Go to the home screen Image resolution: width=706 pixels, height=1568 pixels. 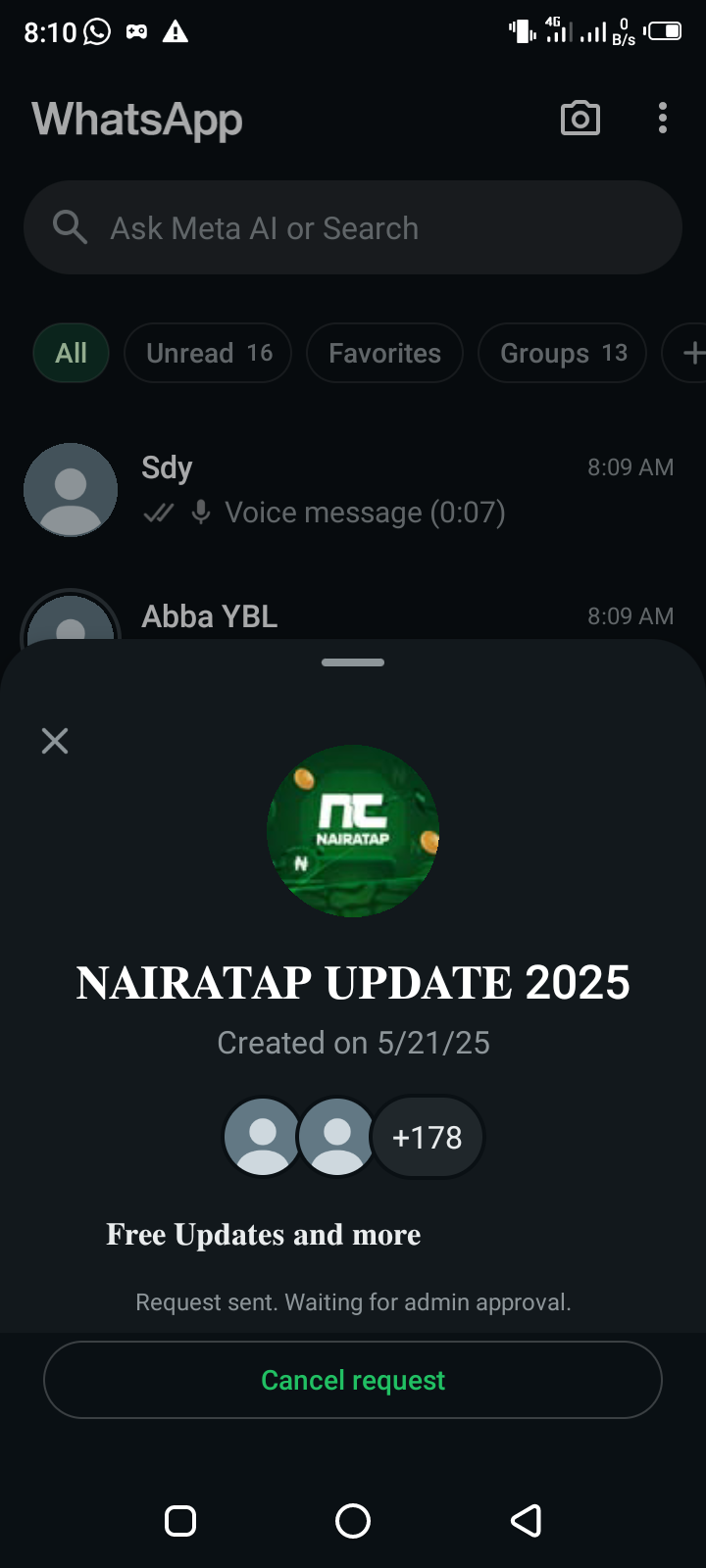click(353, 1521)
